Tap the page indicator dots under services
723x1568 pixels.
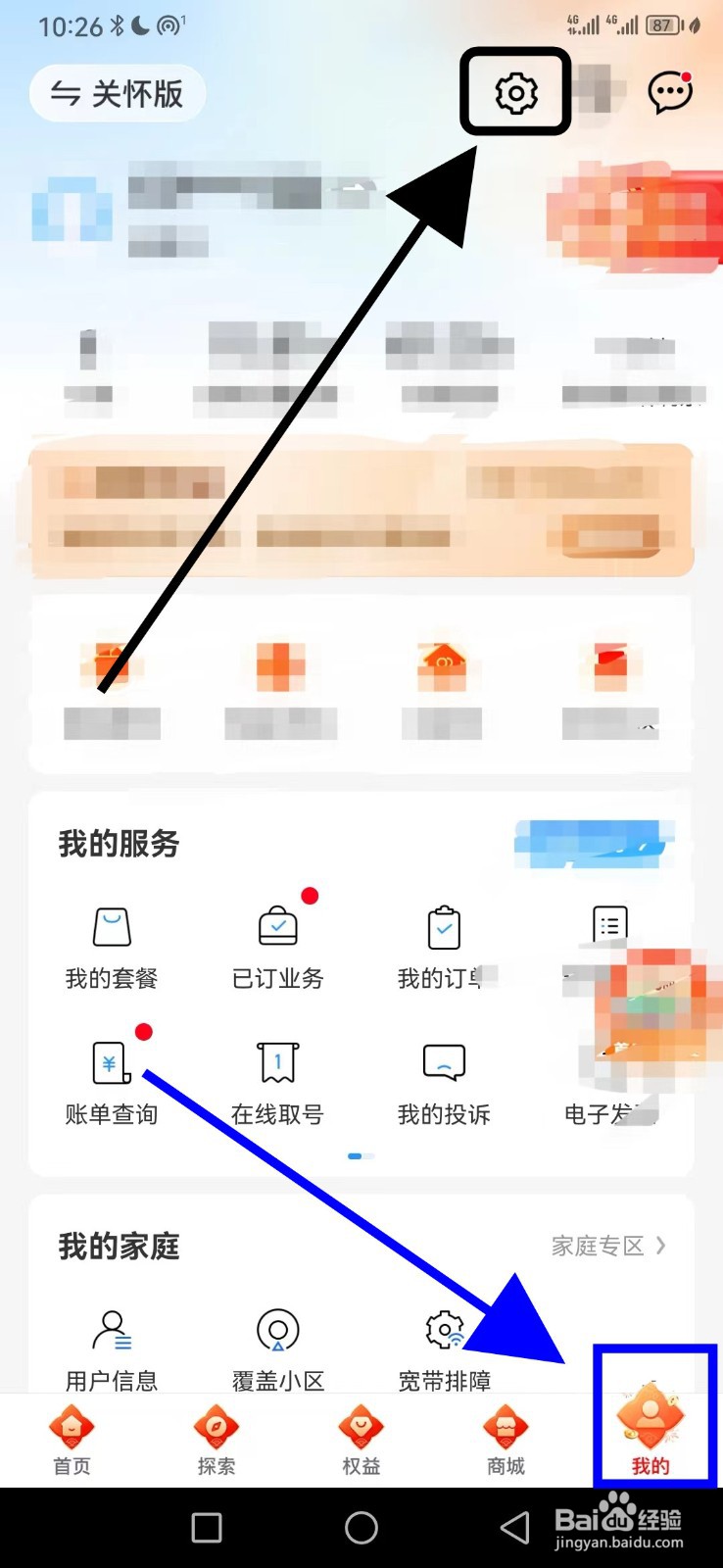click(x=359, y=1156)
